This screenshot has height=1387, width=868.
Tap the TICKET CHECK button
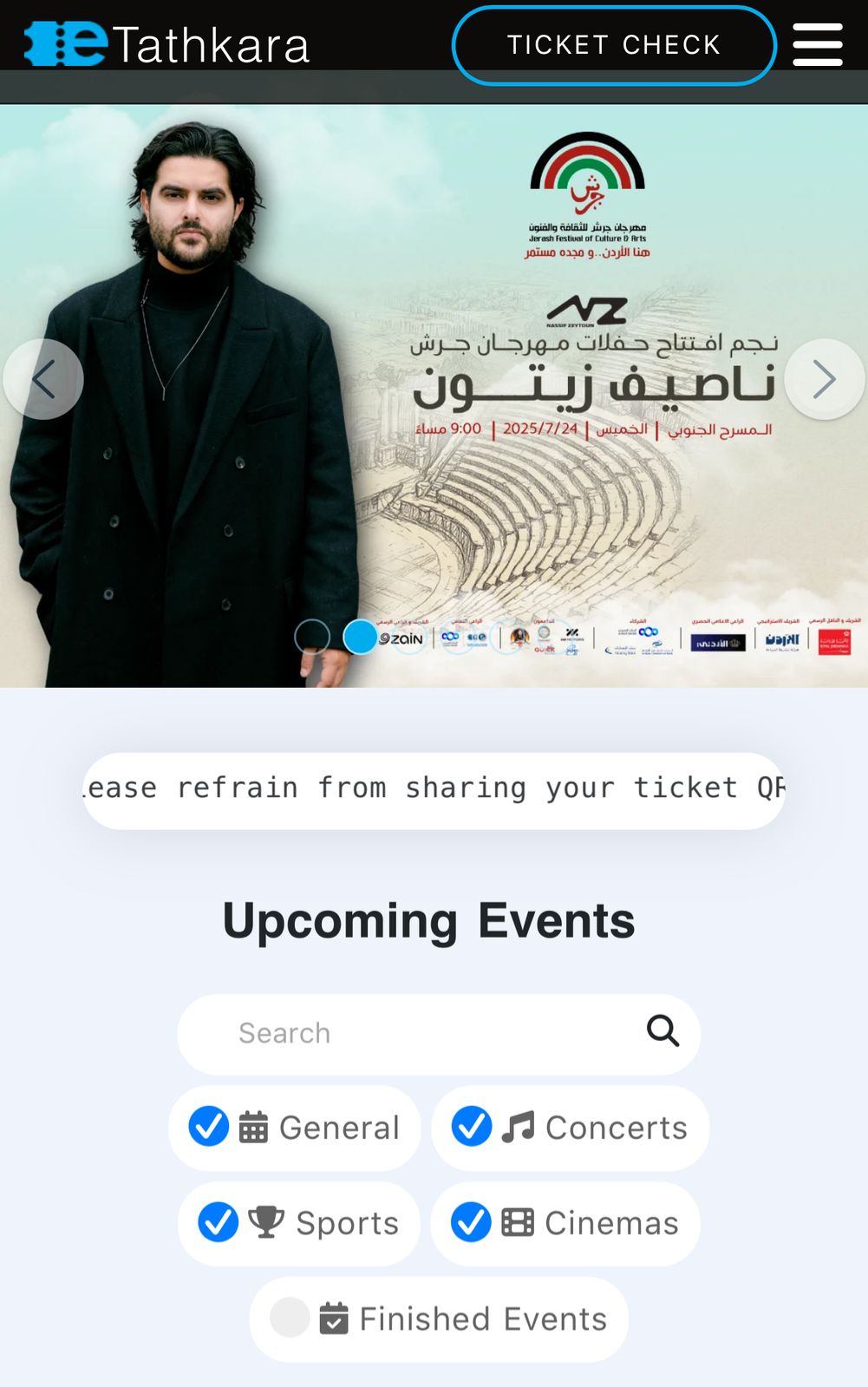click(613, 45)
